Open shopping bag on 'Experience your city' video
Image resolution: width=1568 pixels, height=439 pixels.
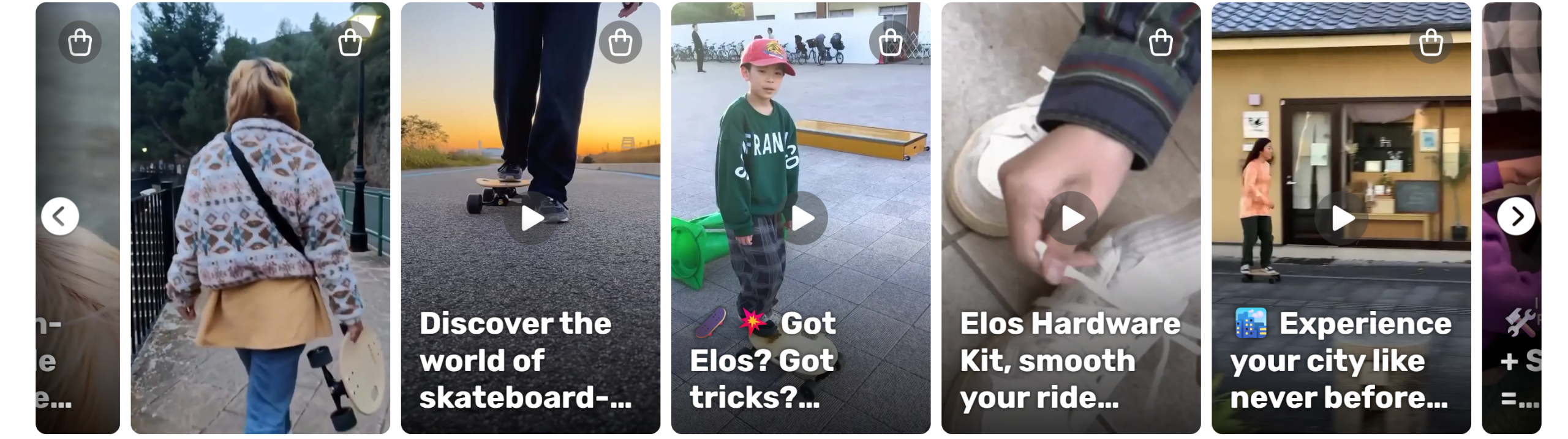tap(1431, 43)
